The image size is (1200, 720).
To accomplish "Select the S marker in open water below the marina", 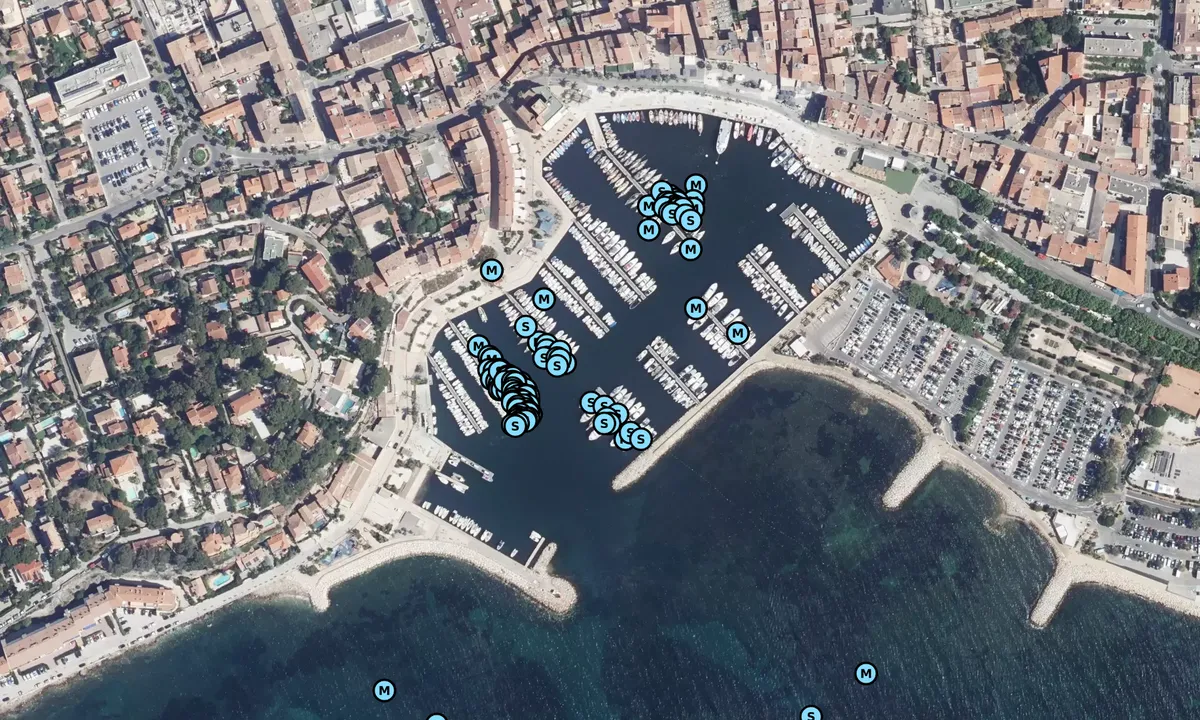I will coord(811,714).
